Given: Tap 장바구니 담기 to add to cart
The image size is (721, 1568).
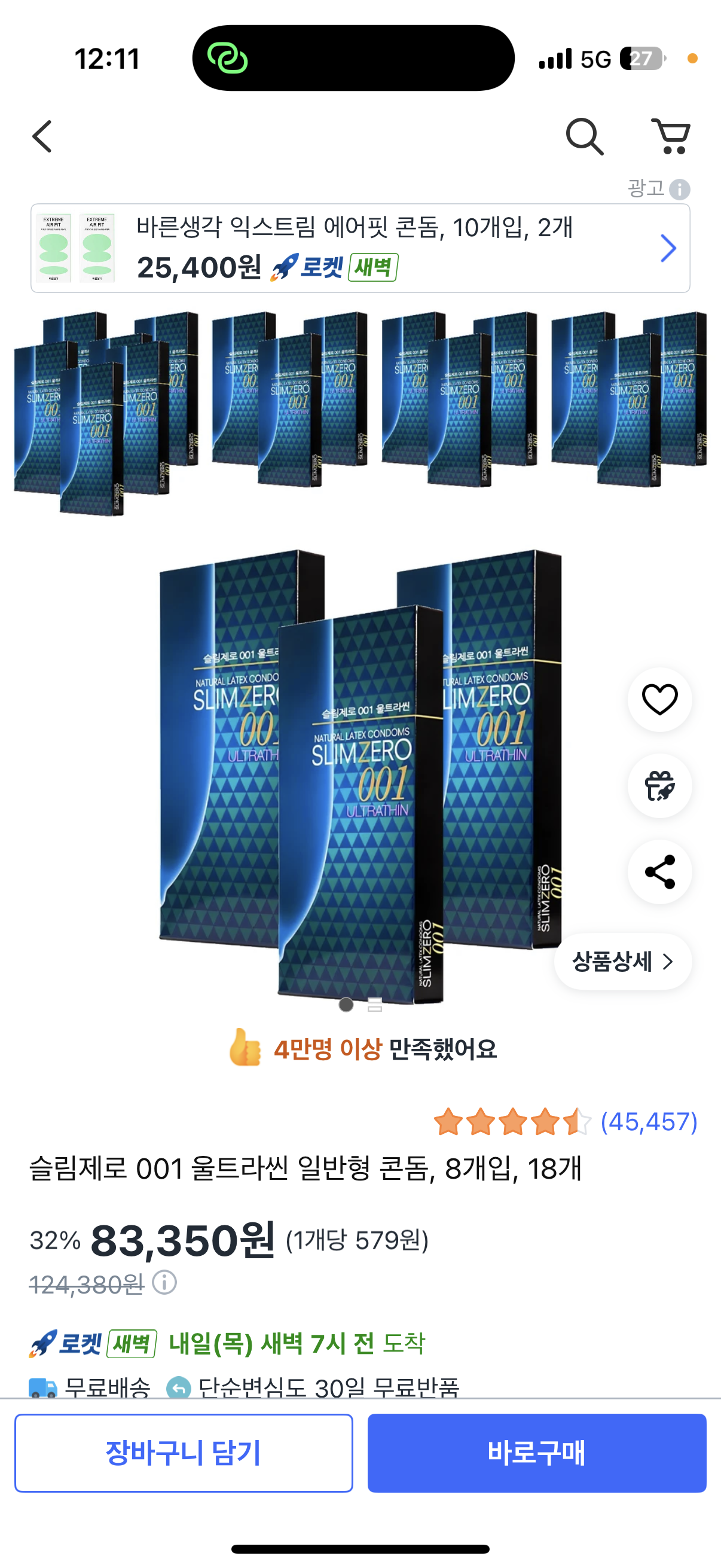Looking at the screenshot, I should click(184, 1453).
